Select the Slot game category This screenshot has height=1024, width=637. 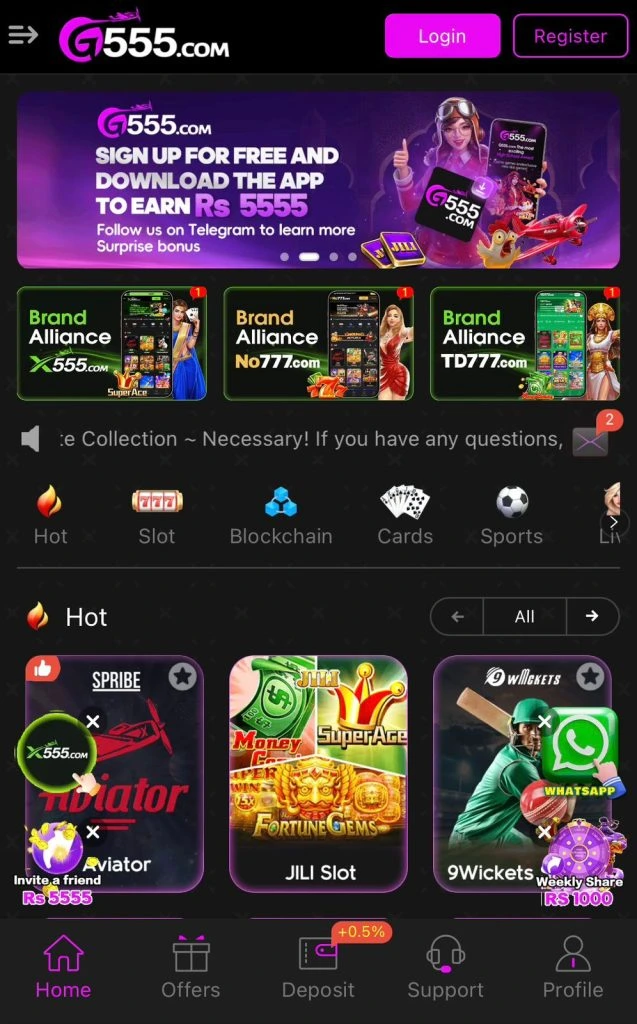(157, 515)
